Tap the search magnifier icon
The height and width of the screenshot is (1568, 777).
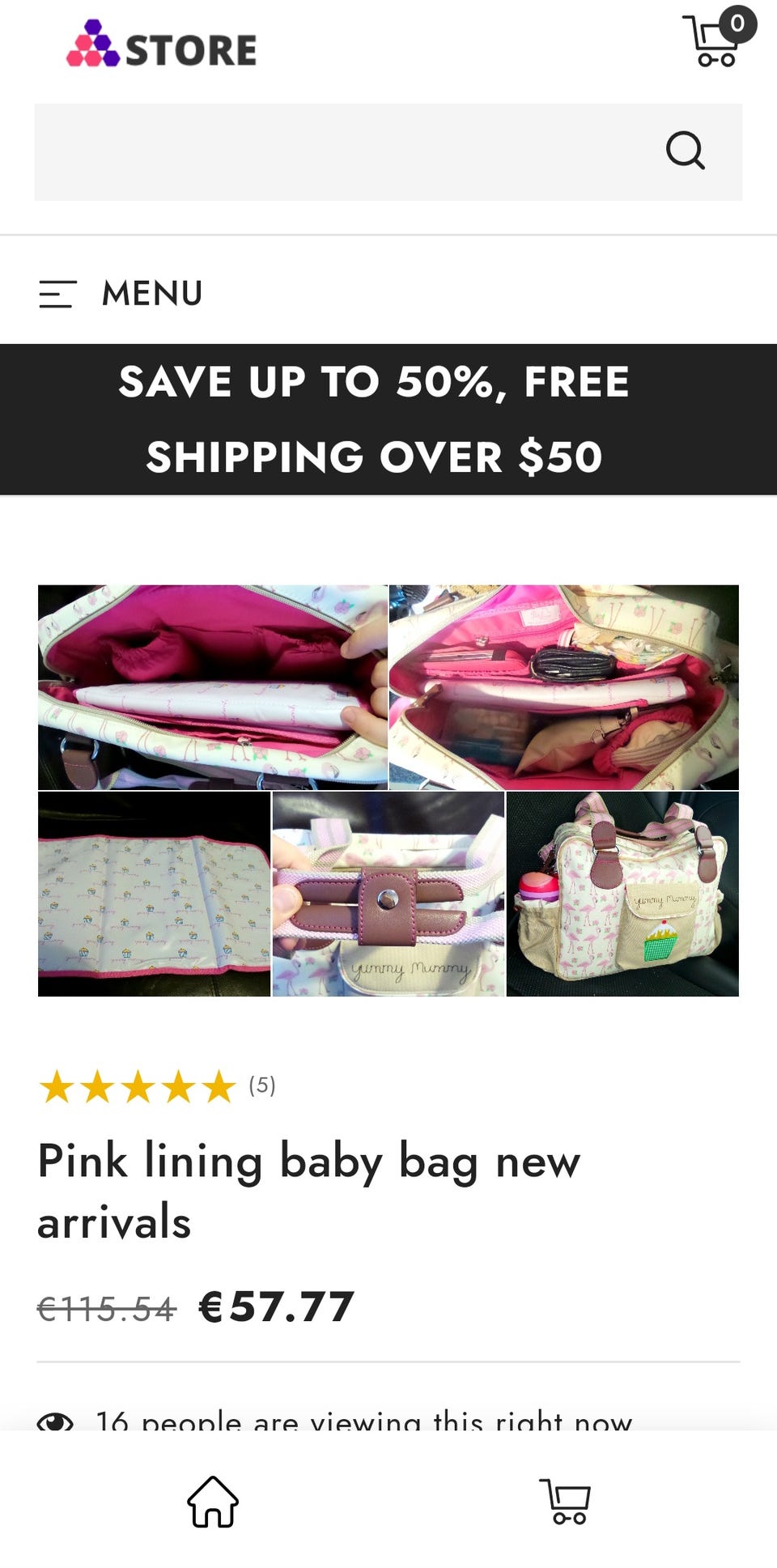pyautogui.click(x=685, y=151)
